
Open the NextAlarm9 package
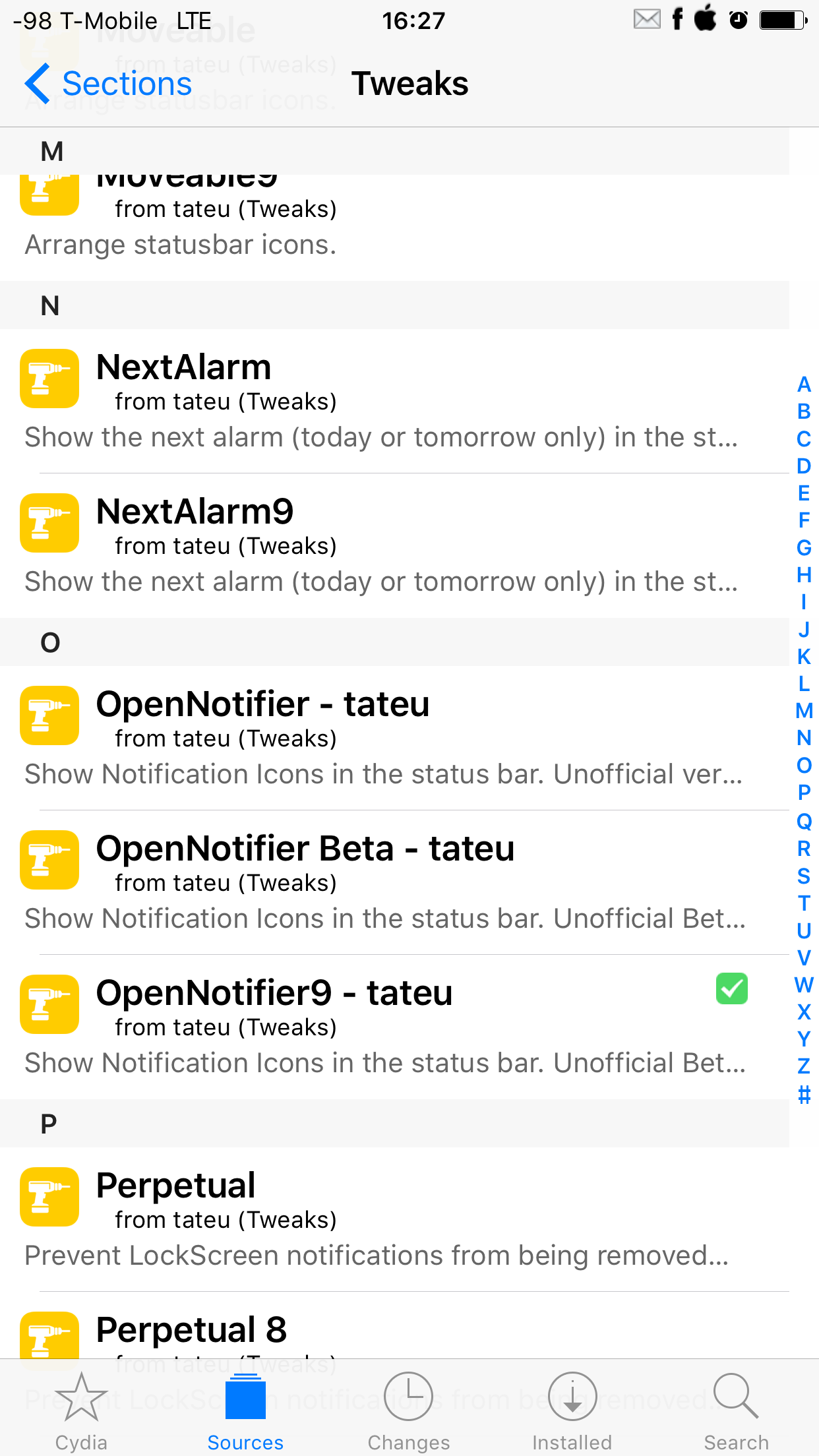click(394, 545)
